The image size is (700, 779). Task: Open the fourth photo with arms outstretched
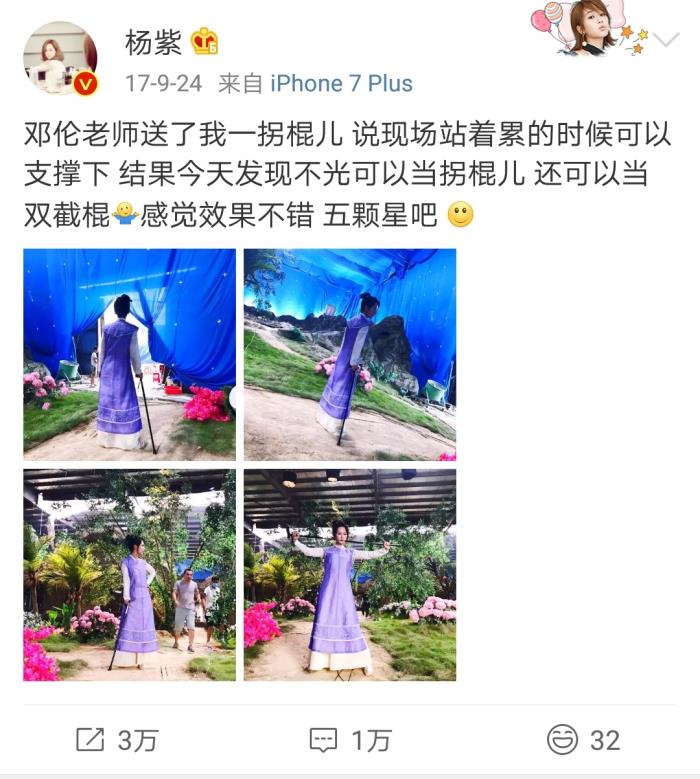point(350,575)
